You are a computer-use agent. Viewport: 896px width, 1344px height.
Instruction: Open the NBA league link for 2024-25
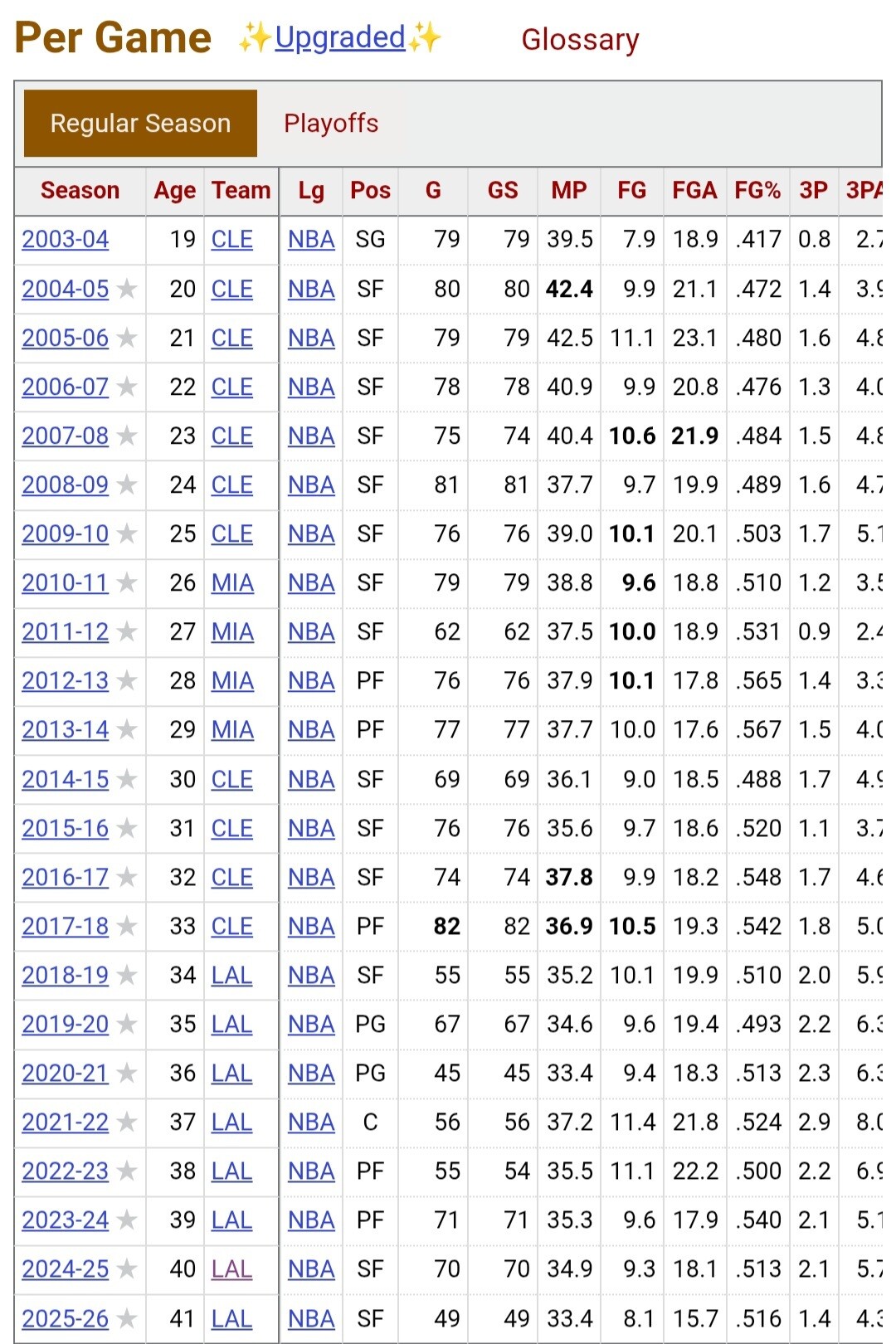tap(311, 1269)
